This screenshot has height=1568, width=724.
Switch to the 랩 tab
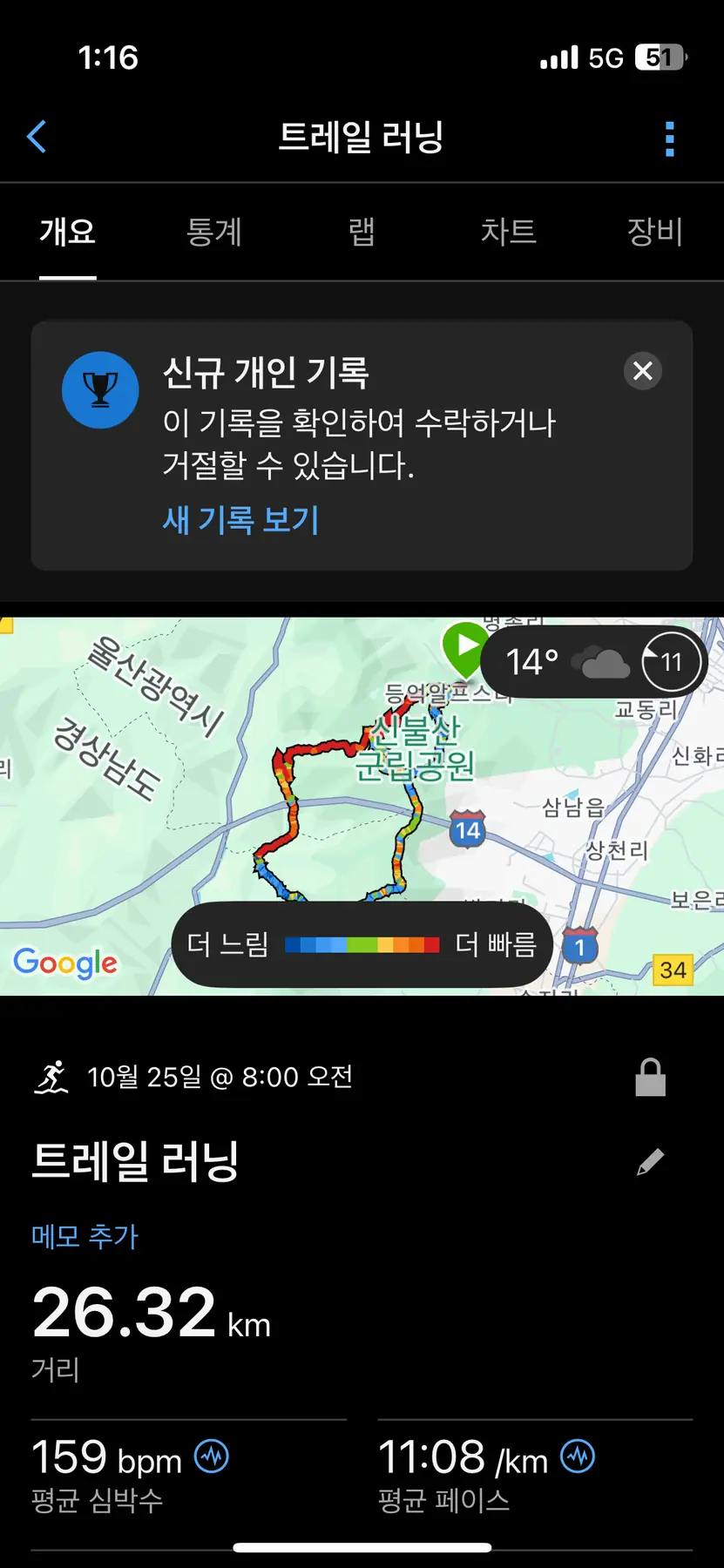tap(362, 232)
